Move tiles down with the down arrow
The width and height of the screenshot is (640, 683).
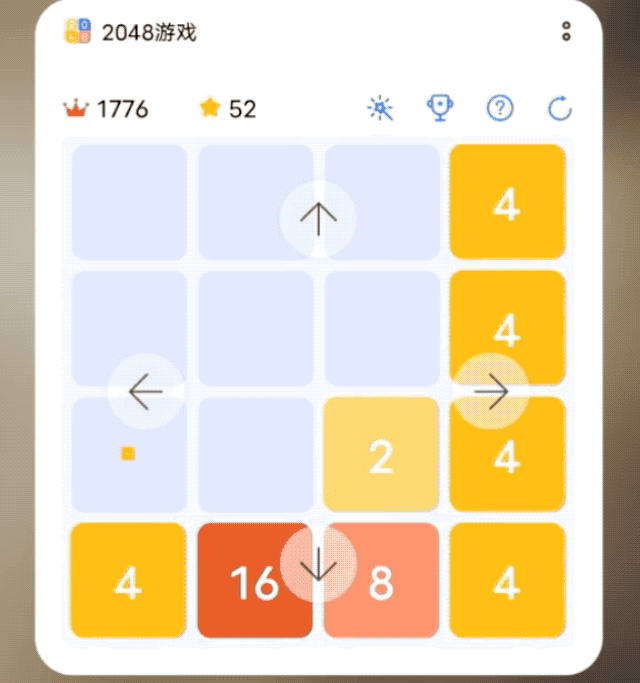318,565
